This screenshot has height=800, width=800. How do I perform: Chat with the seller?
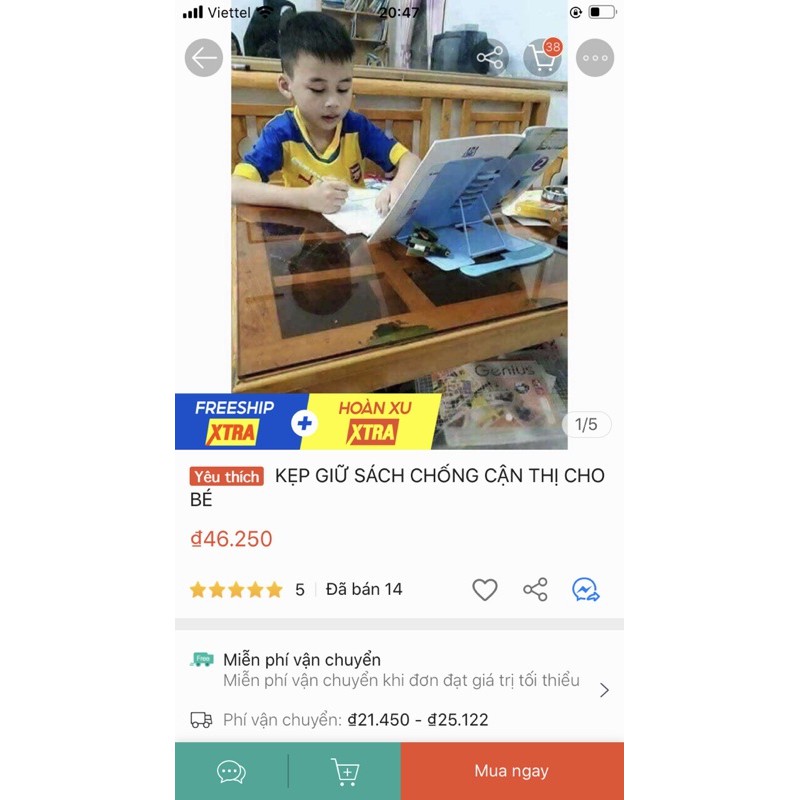(x=231, y=771)
